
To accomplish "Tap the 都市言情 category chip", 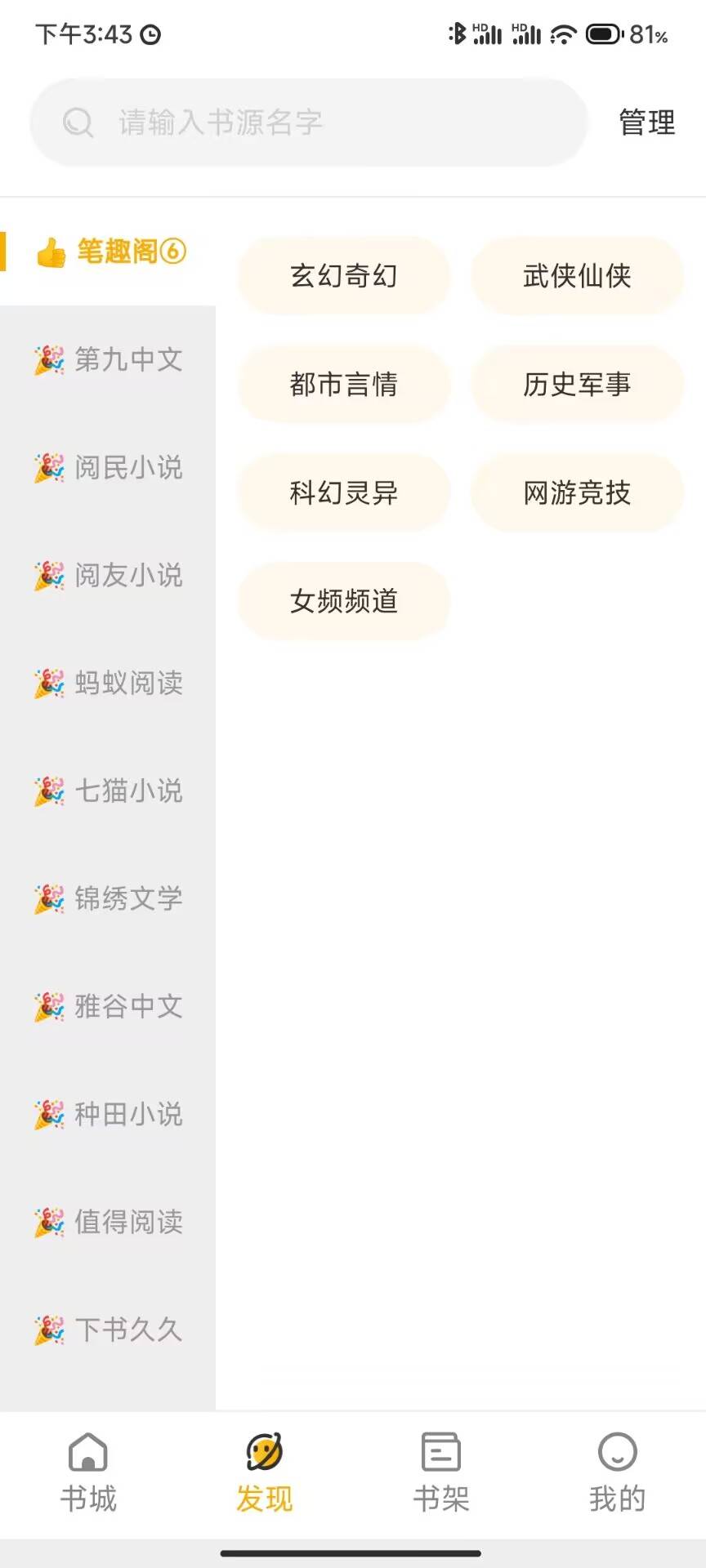I will pyautogui.click(x=343, y=384).
